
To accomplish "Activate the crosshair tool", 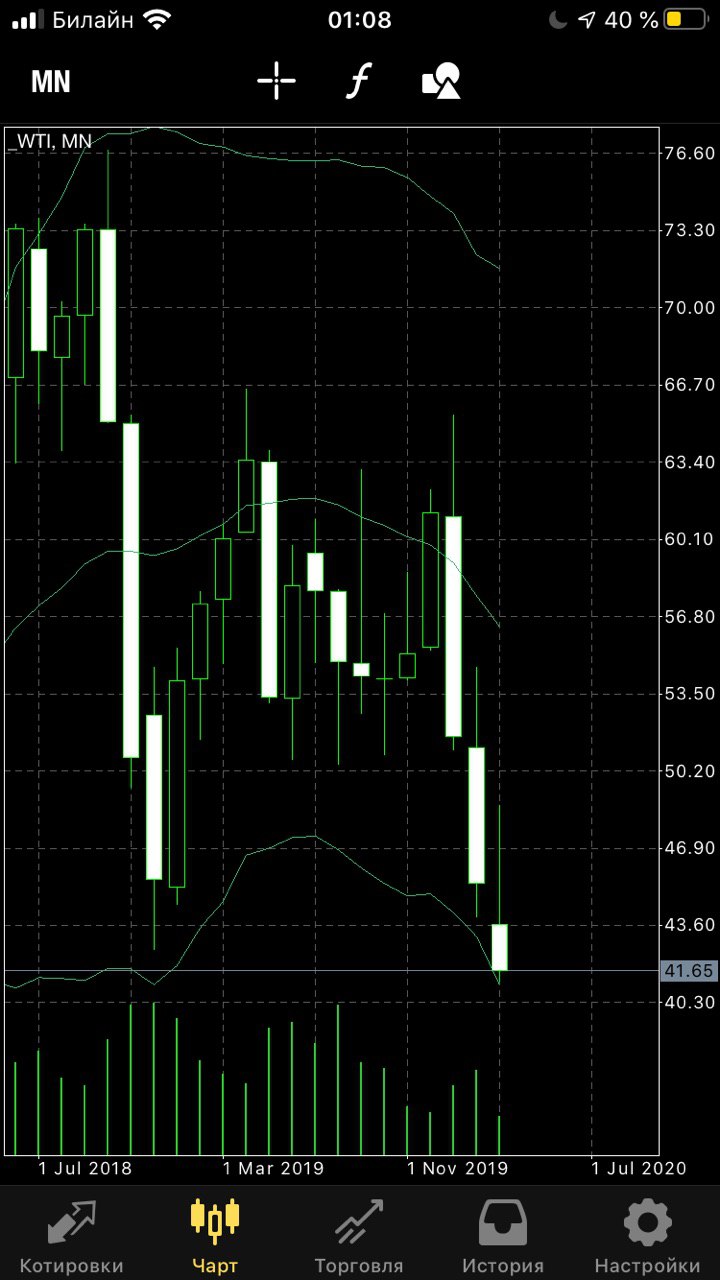I will coord(276,81).
